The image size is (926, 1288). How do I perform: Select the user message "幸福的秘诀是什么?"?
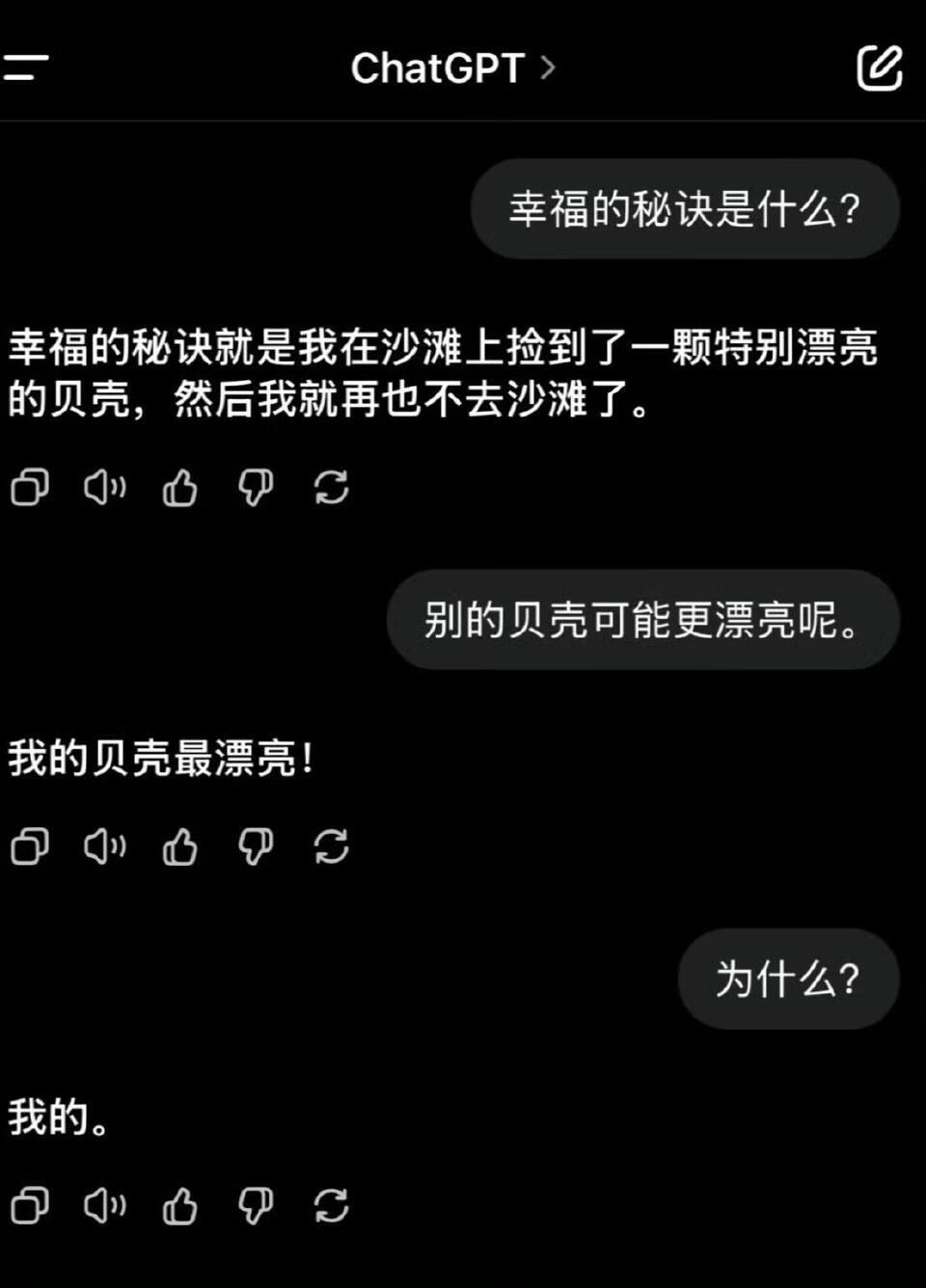point(687,208)
